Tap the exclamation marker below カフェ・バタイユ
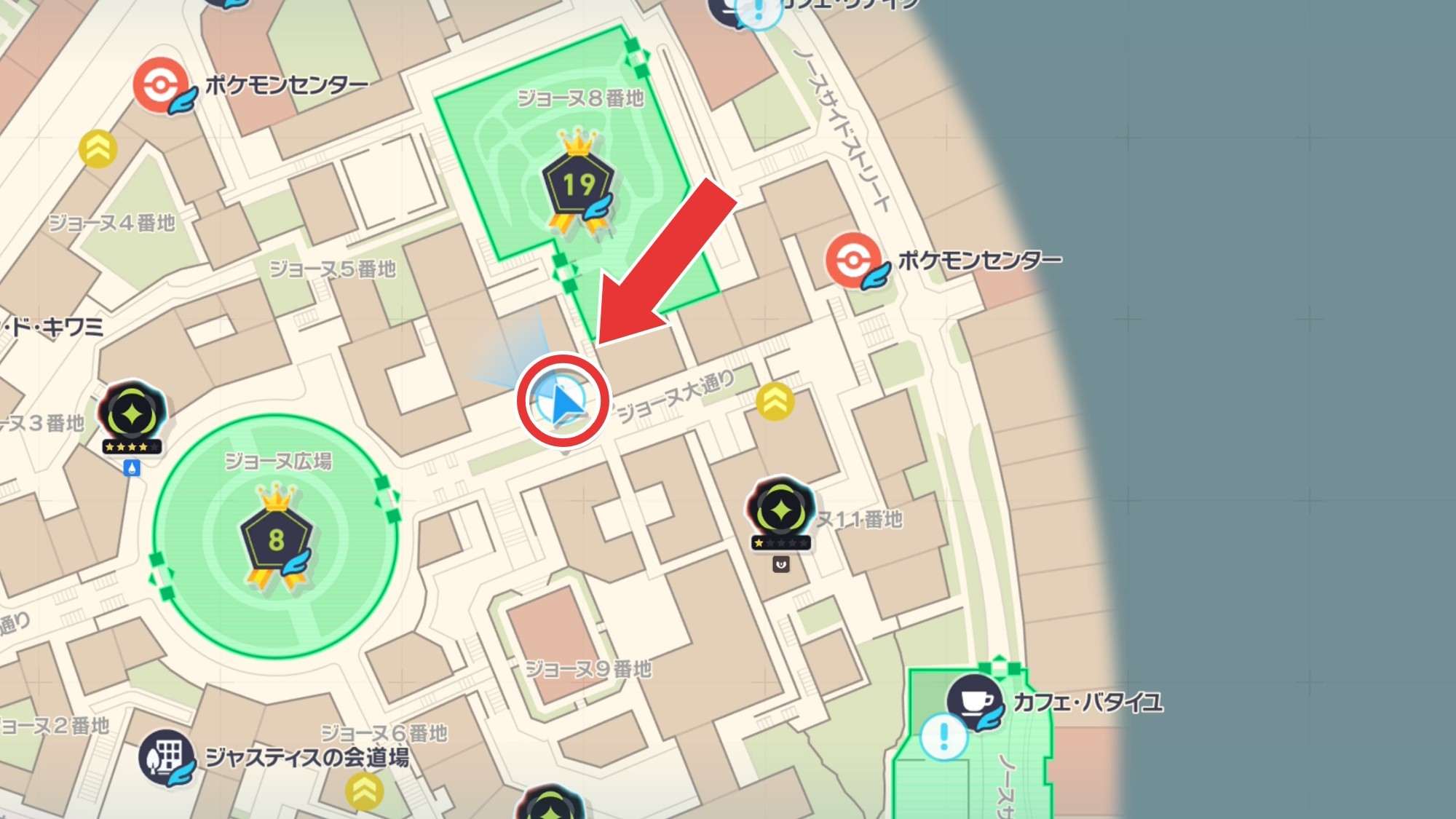The width and height of the screenshot is (1456, 819). click(943, 736)
